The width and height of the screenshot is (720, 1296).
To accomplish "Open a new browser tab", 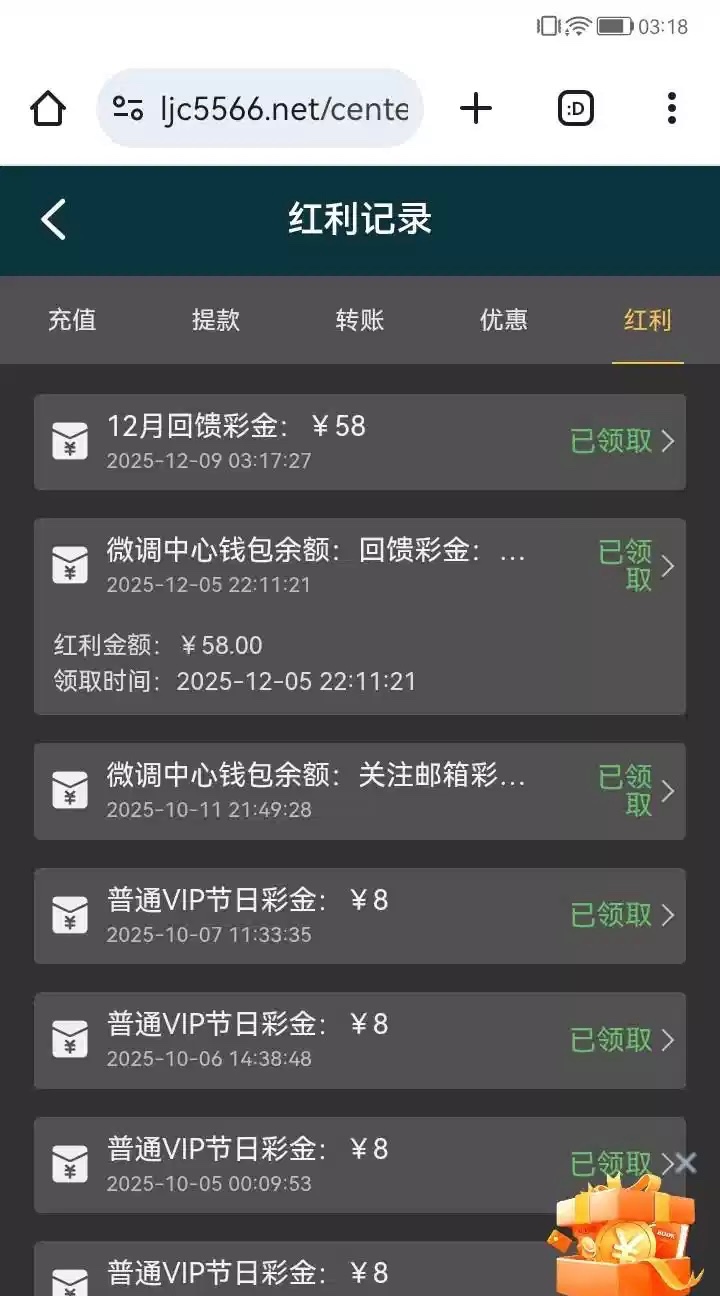I will coord(476,108).
